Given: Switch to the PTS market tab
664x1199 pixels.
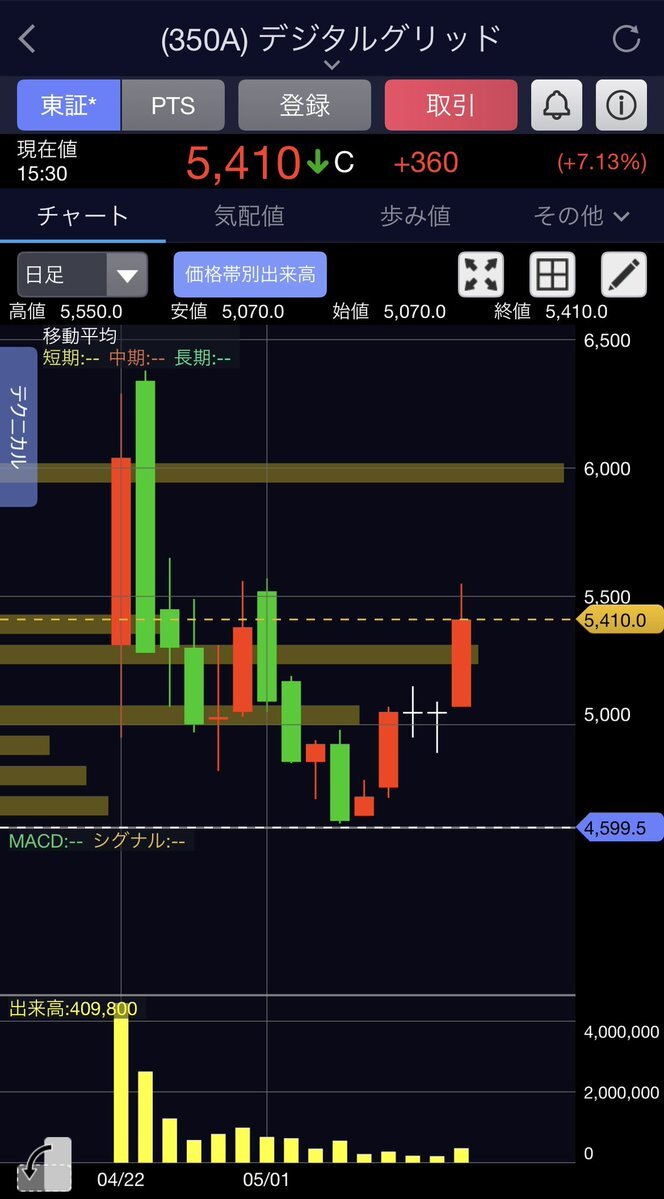Looking at the screenshot, I should click(173, 106).
